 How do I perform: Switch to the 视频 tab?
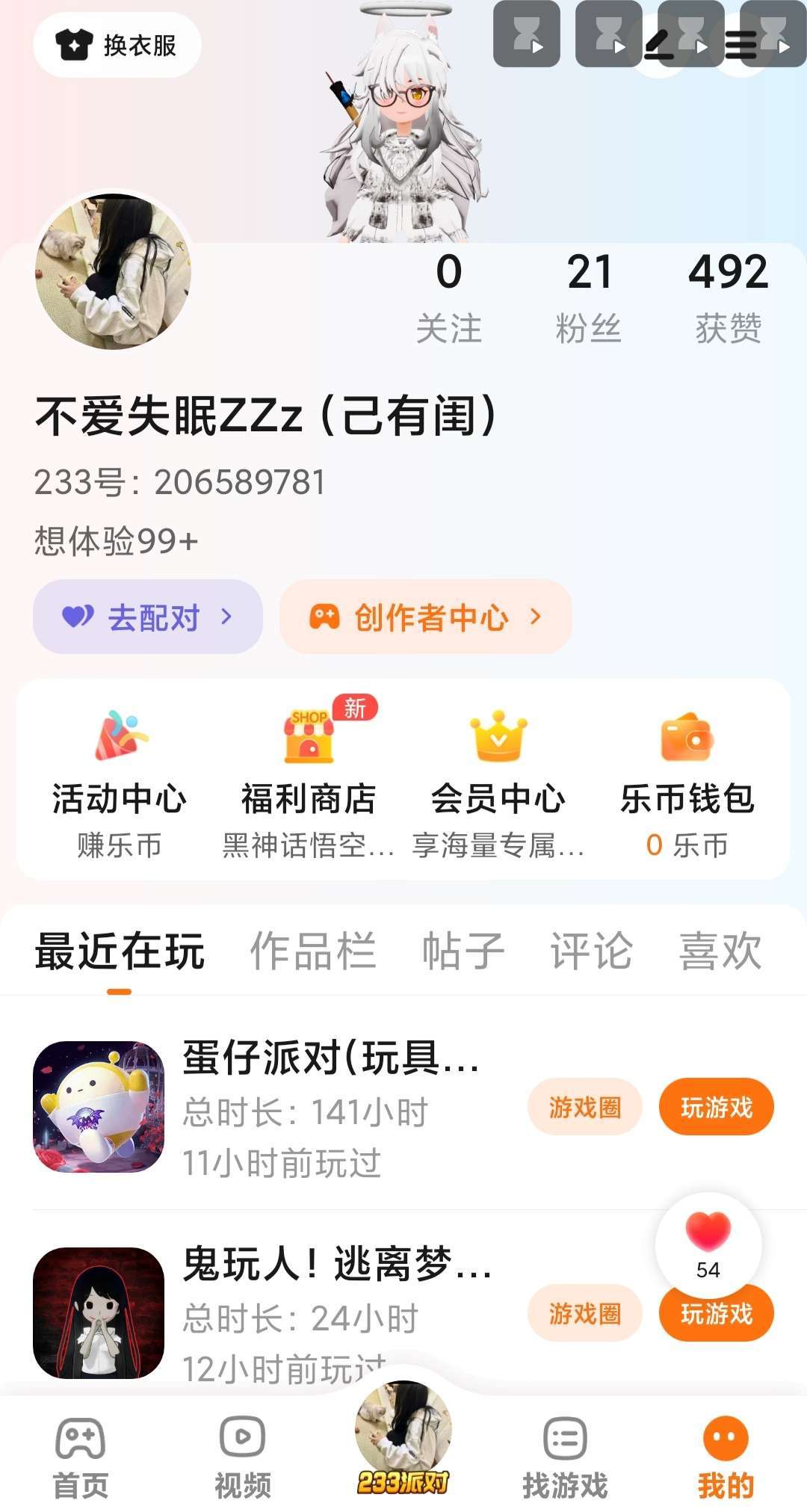pos(242,1457)
